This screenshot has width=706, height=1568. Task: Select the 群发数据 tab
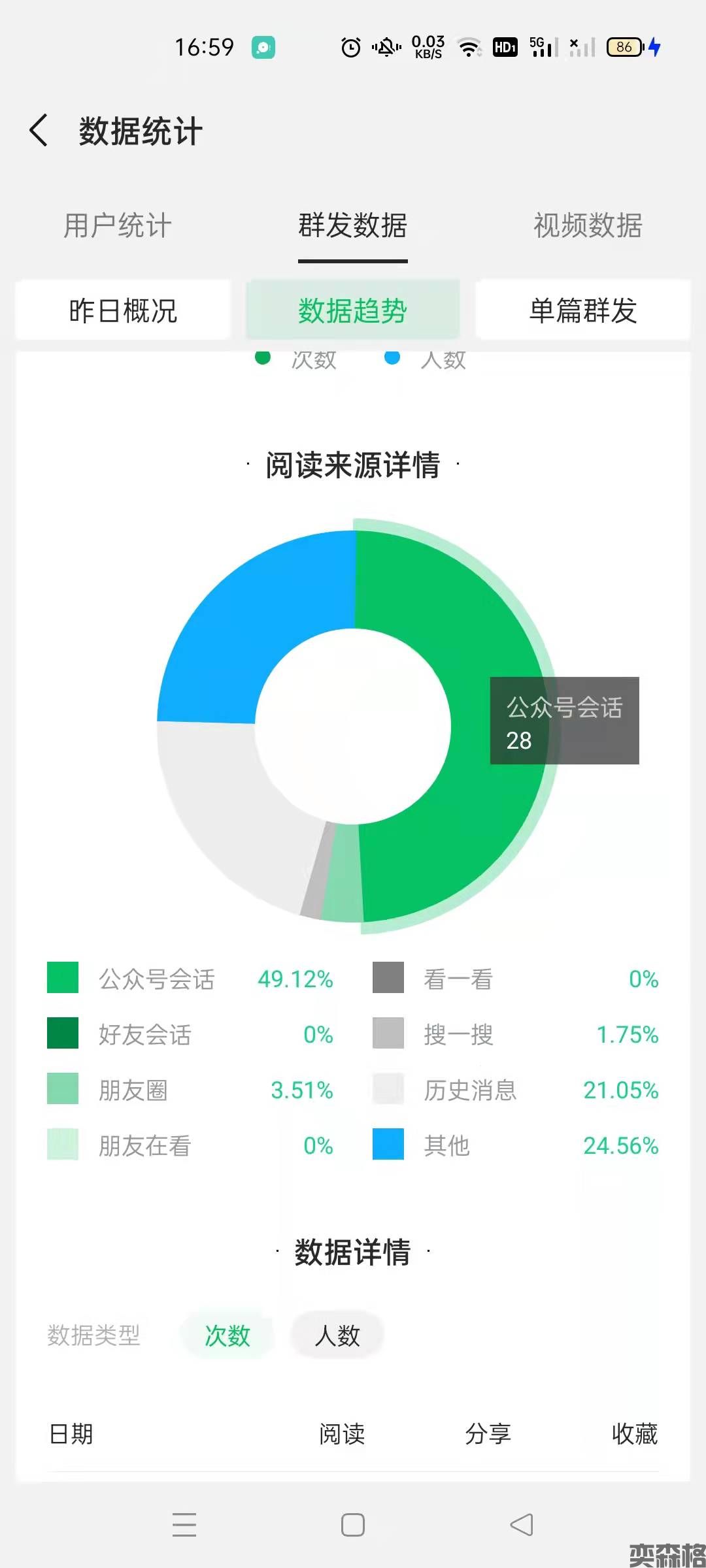tap(353, 226)
